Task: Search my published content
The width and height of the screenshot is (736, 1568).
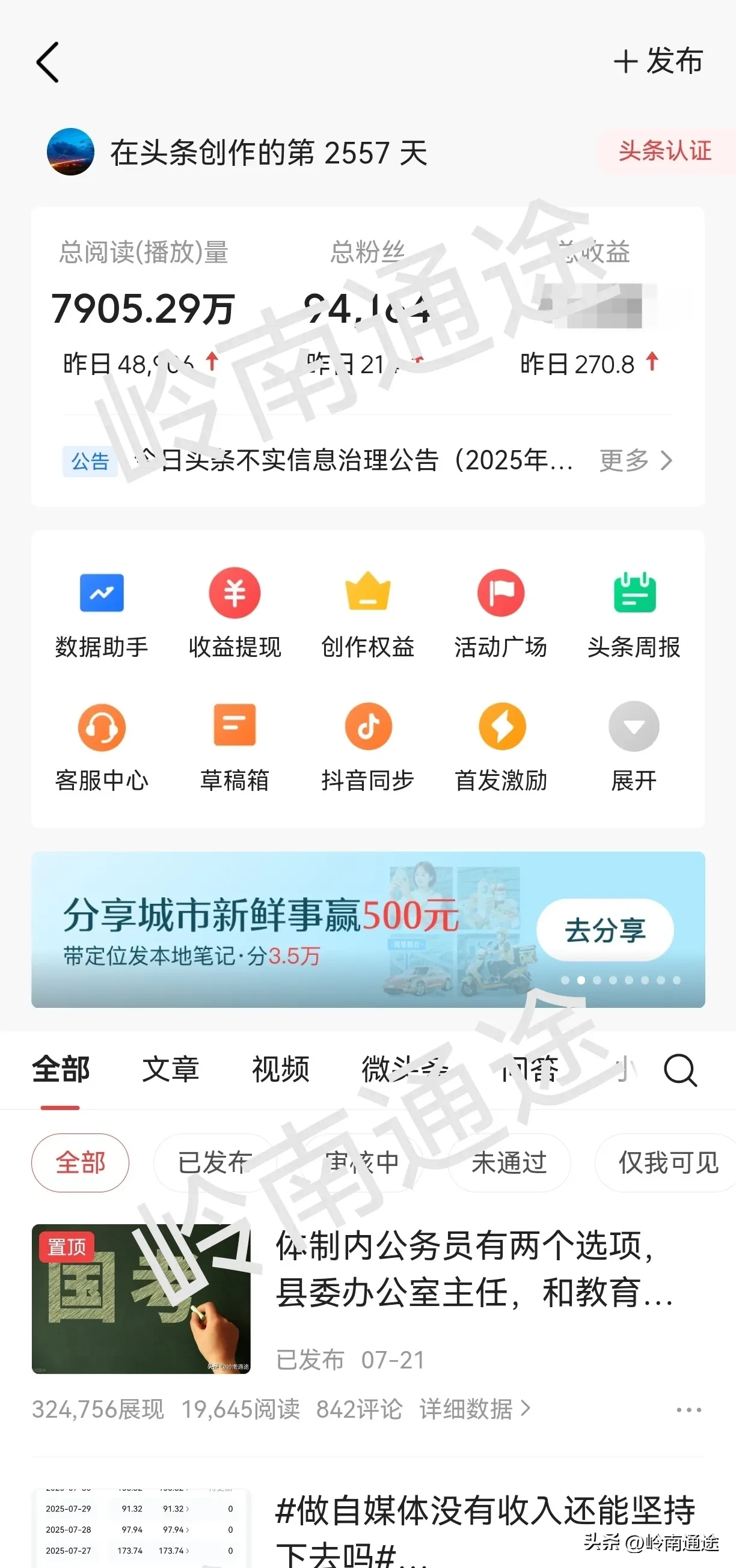Action: pyautogui.click(x=679, y=1070)
